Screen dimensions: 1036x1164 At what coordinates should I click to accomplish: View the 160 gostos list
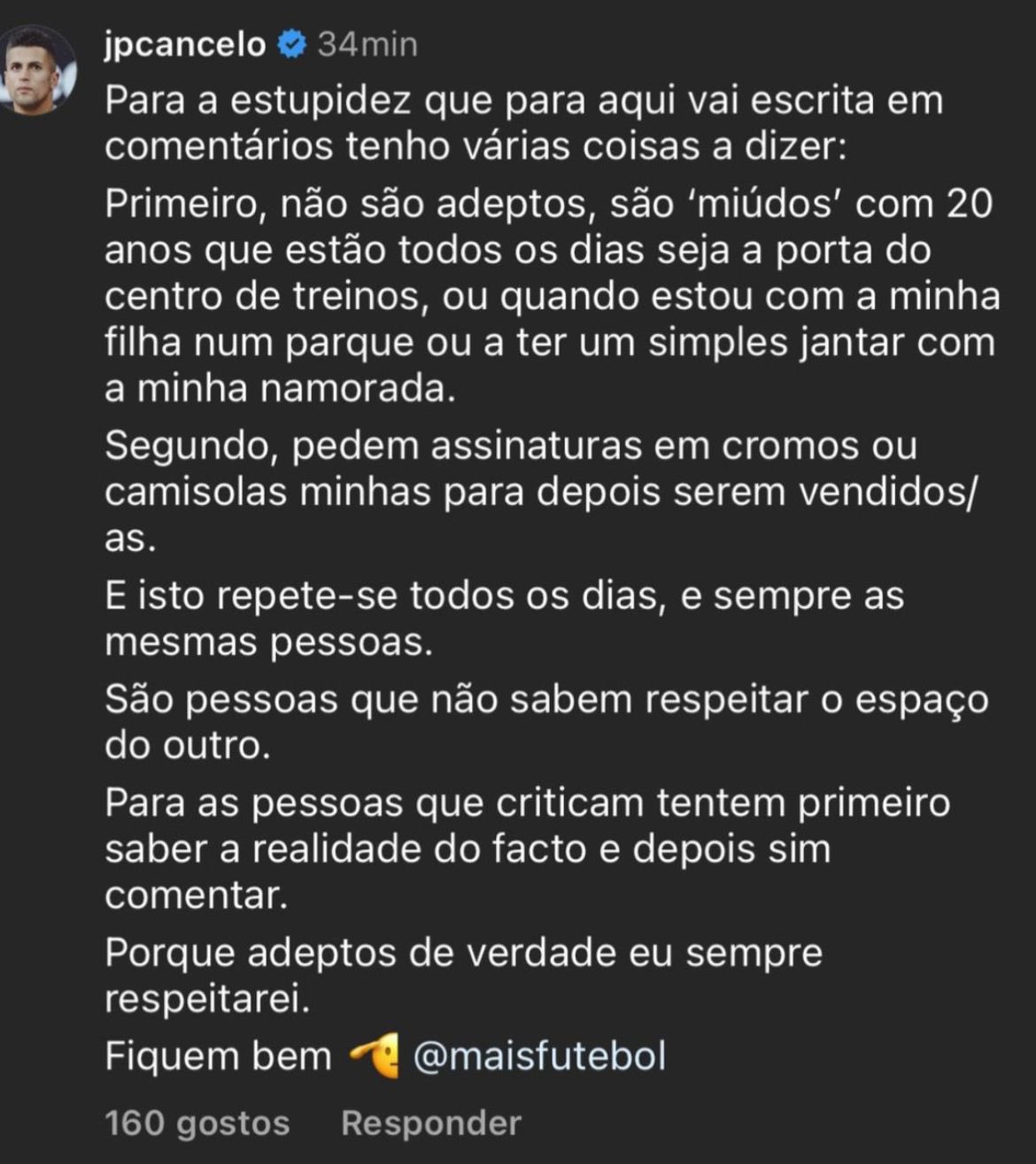197,1123
